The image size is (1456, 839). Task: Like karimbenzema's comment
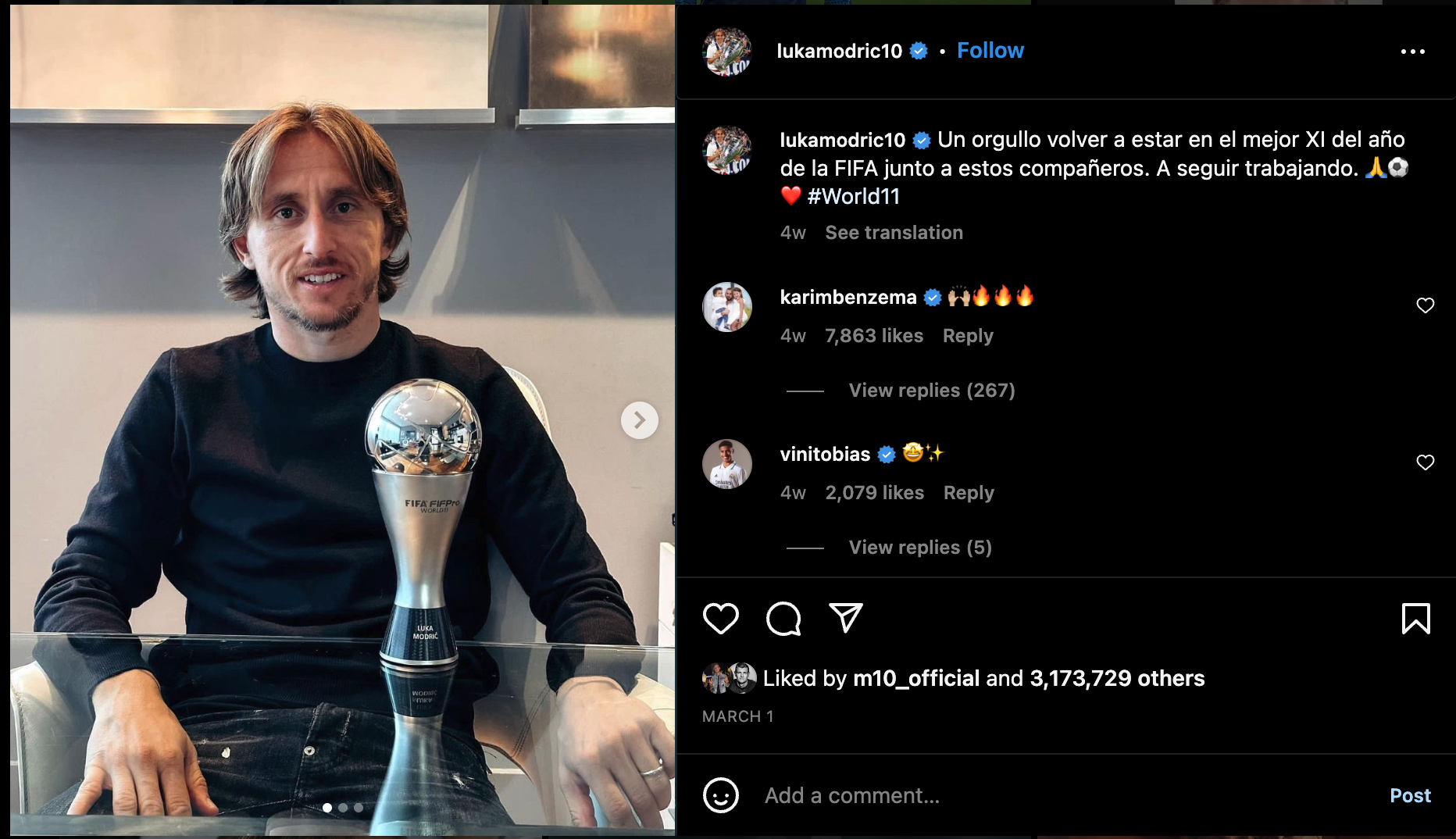pyautogui.click(x=1425, y=305)
